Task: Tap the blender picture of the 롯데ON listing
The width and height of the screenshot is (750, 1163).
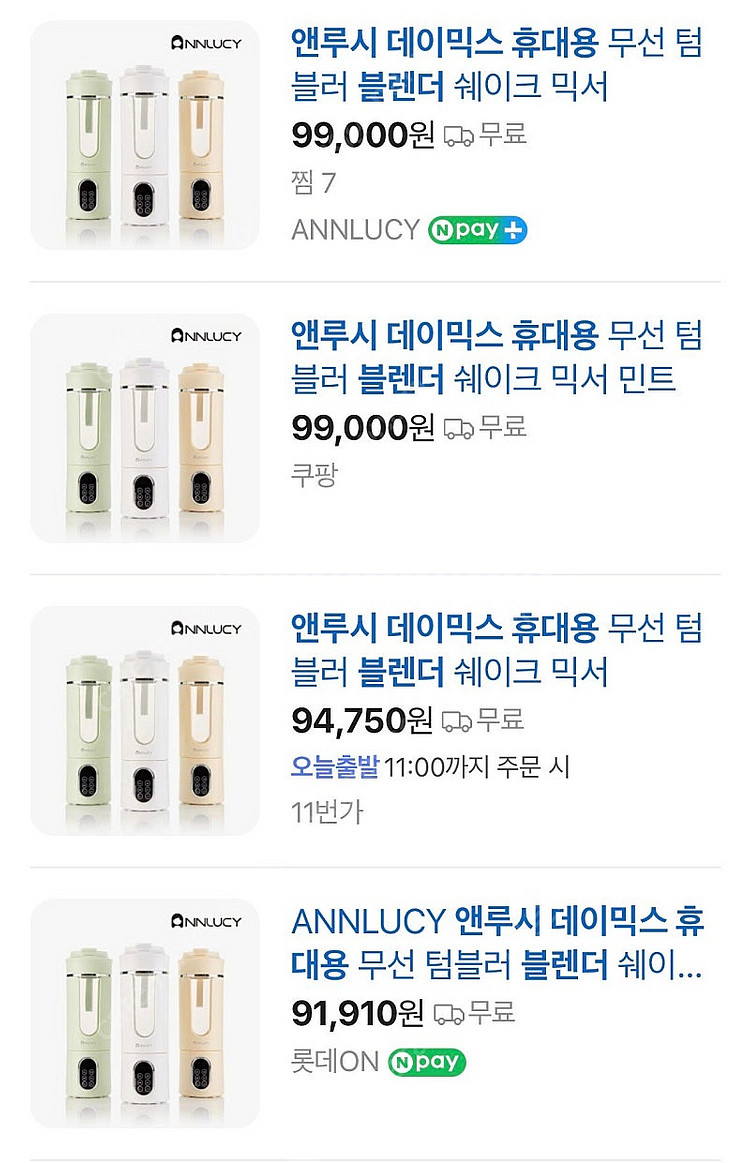Action: [x=146, y=1014]
